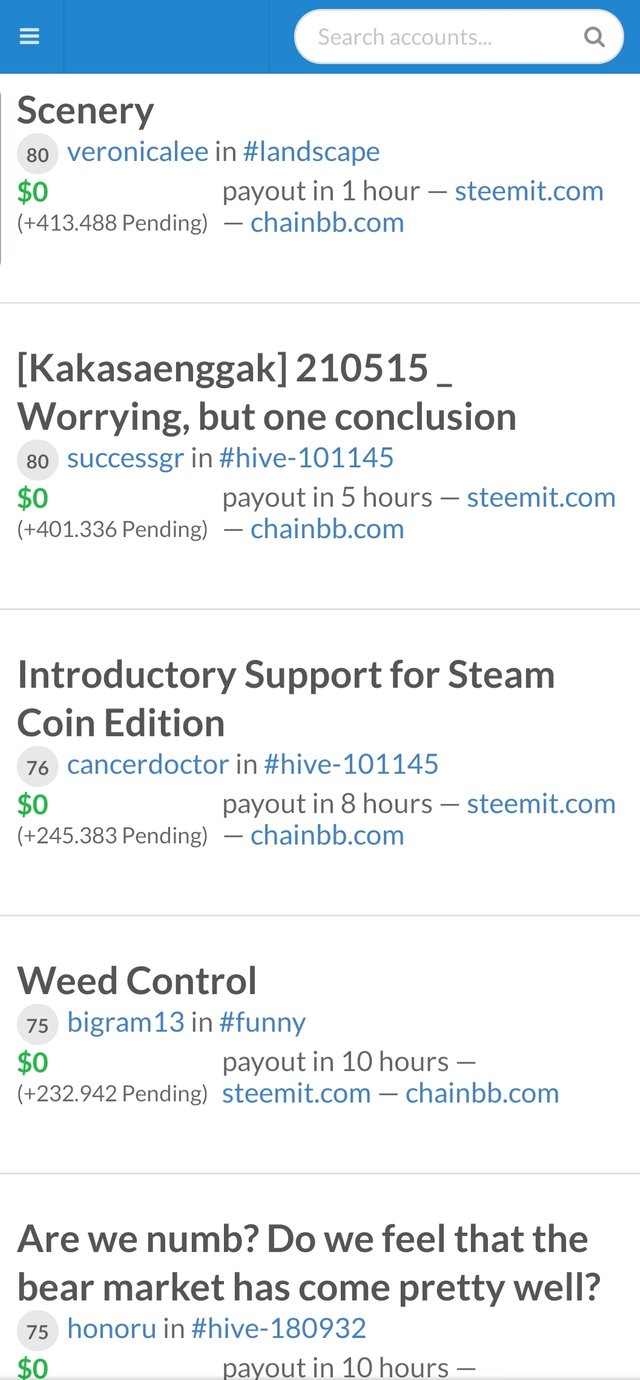640x1380 pixels.
Task: View Weed Control on steemit.com
Action: (296, 1093)
